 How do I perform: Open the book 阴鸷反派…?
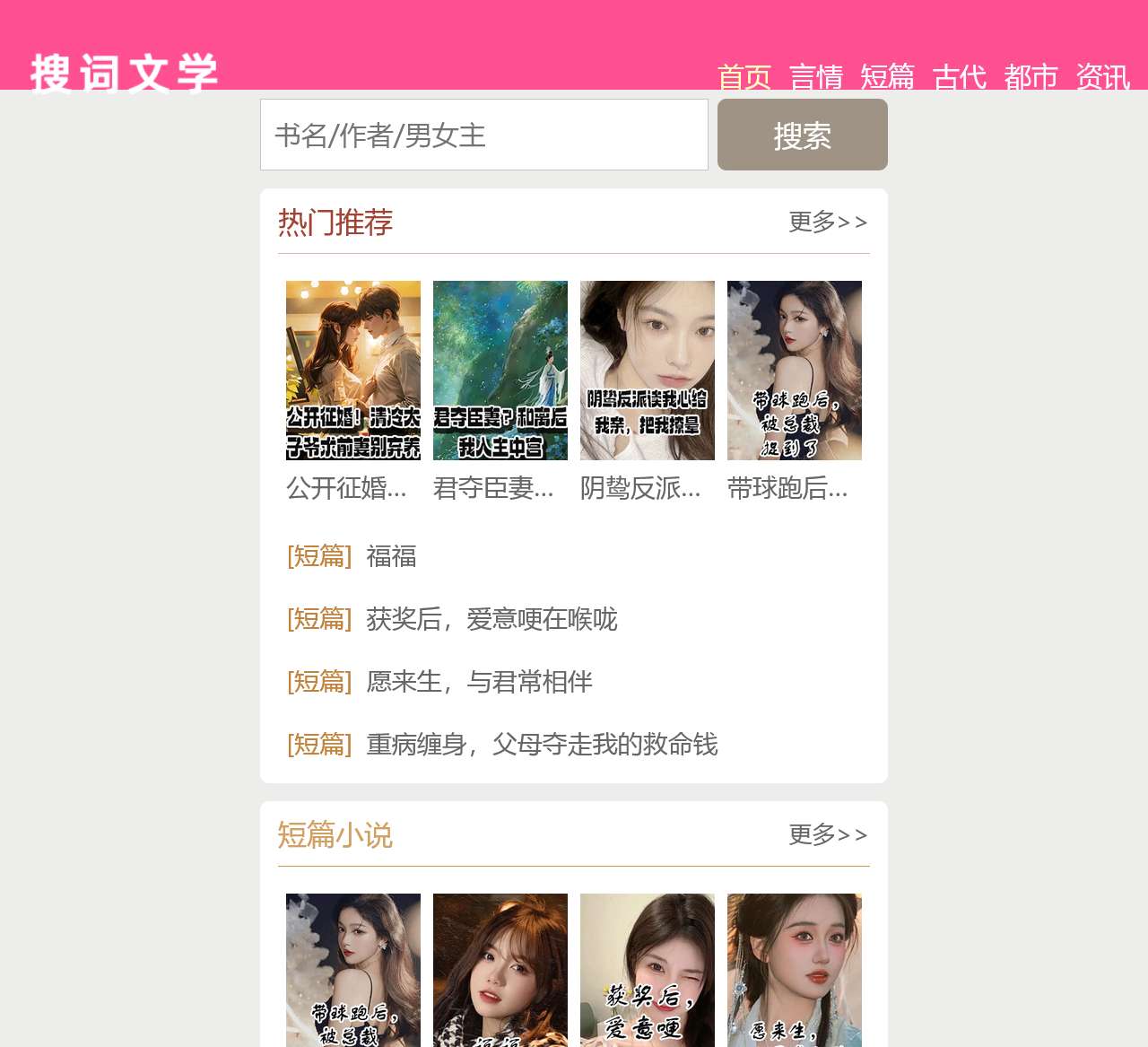648,371
